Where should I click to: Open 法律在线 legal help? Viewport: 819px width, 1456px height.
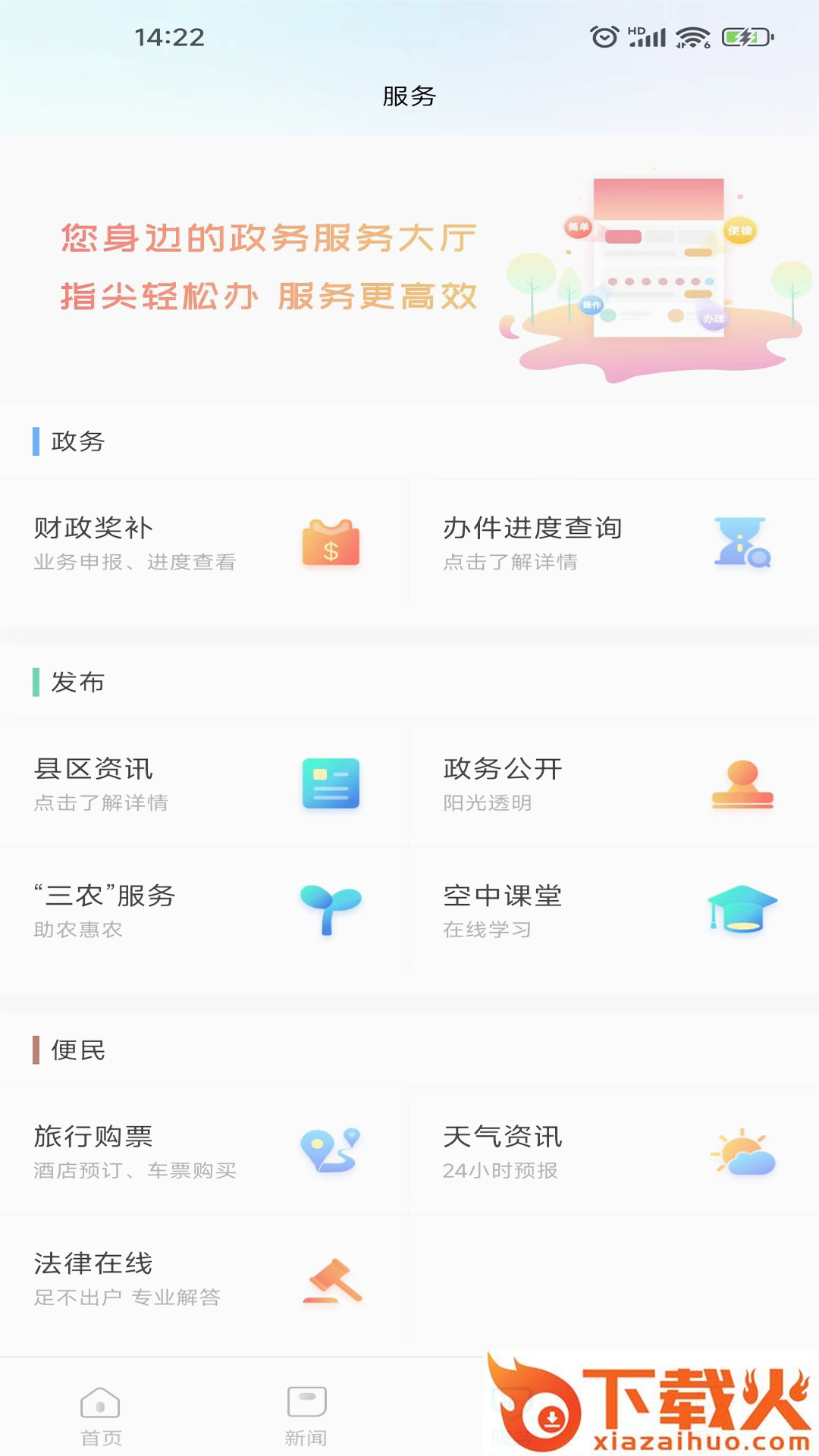click(203, 1279)
